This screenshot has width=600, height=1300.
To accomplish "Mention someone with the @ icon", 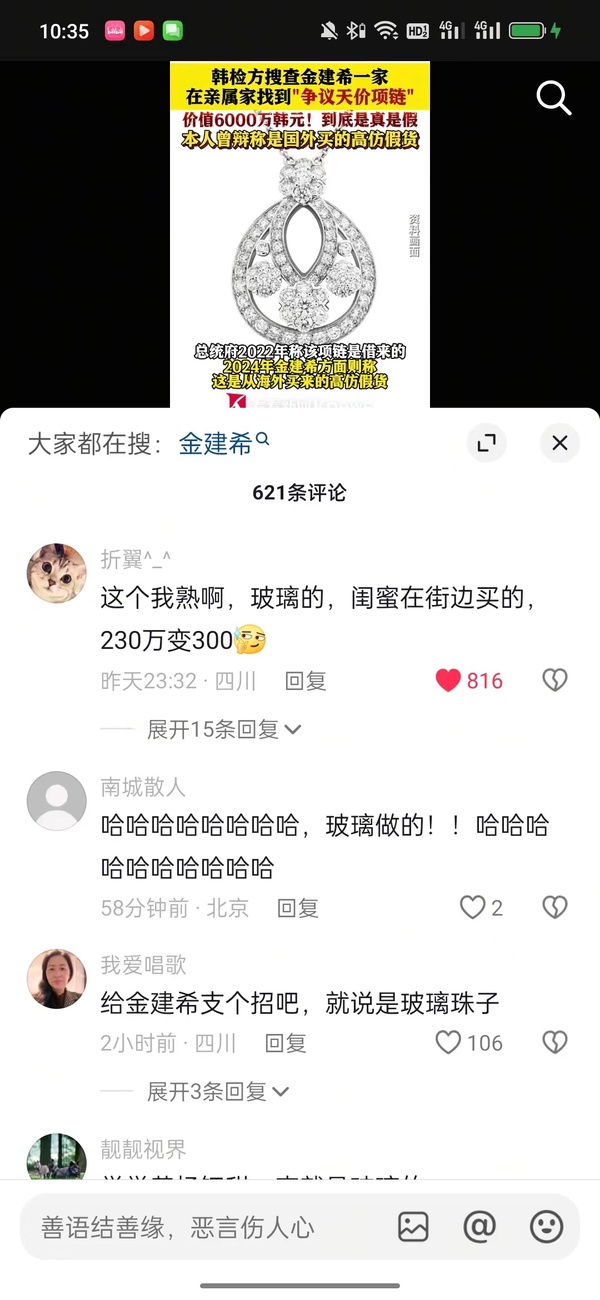I will click(x=480, y=1227).
